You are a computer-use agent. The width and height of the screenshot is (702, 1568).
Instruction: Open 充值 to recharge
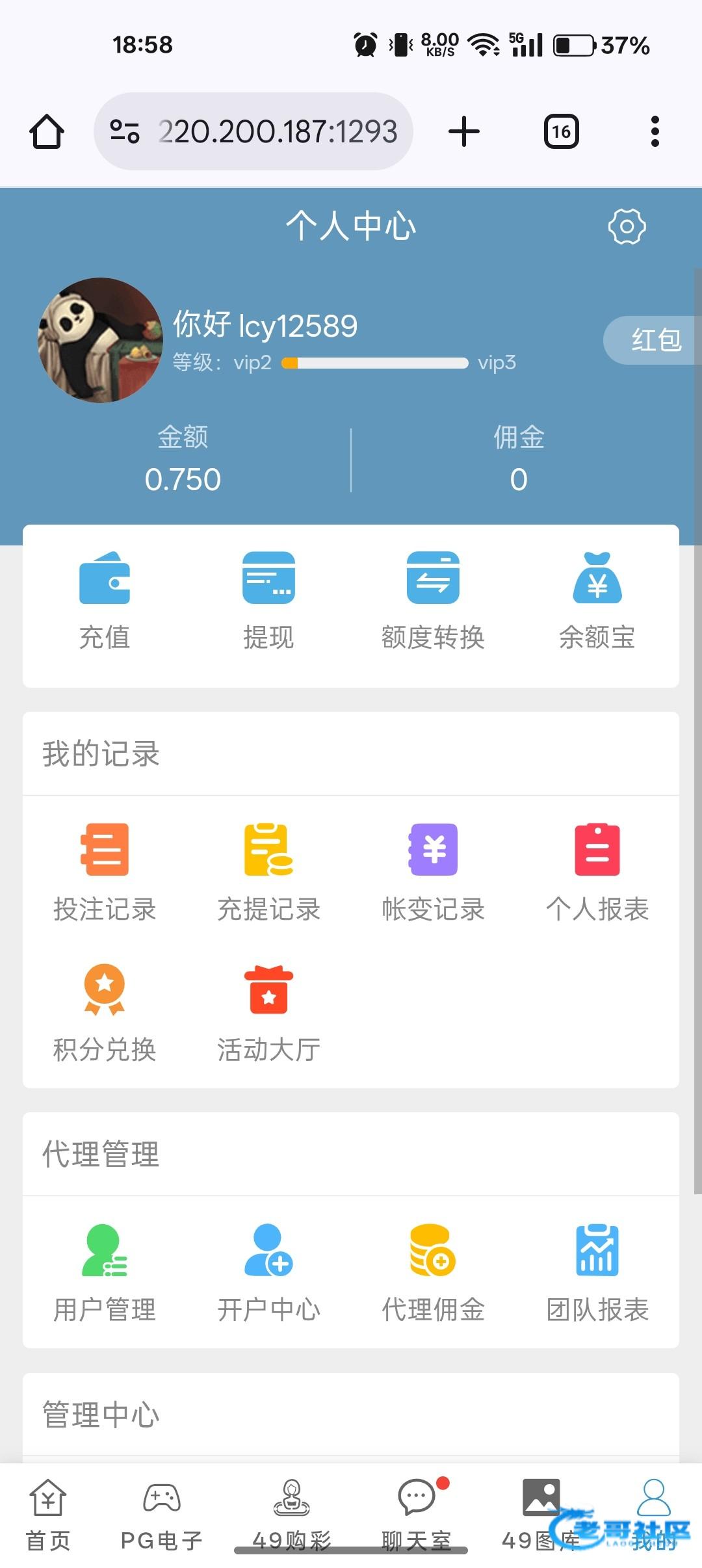105,600
